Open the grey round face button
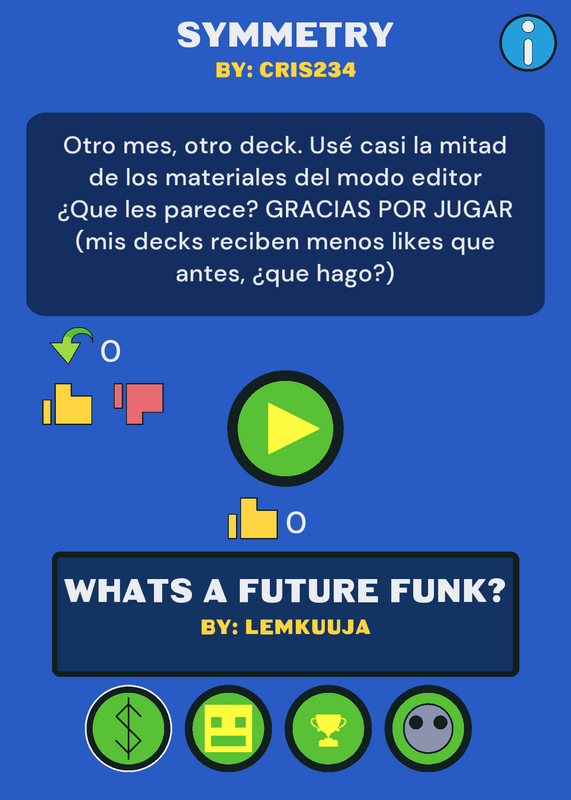Image resolution: width=571 pixels, height=800 pixels. [x=428, y=728]
